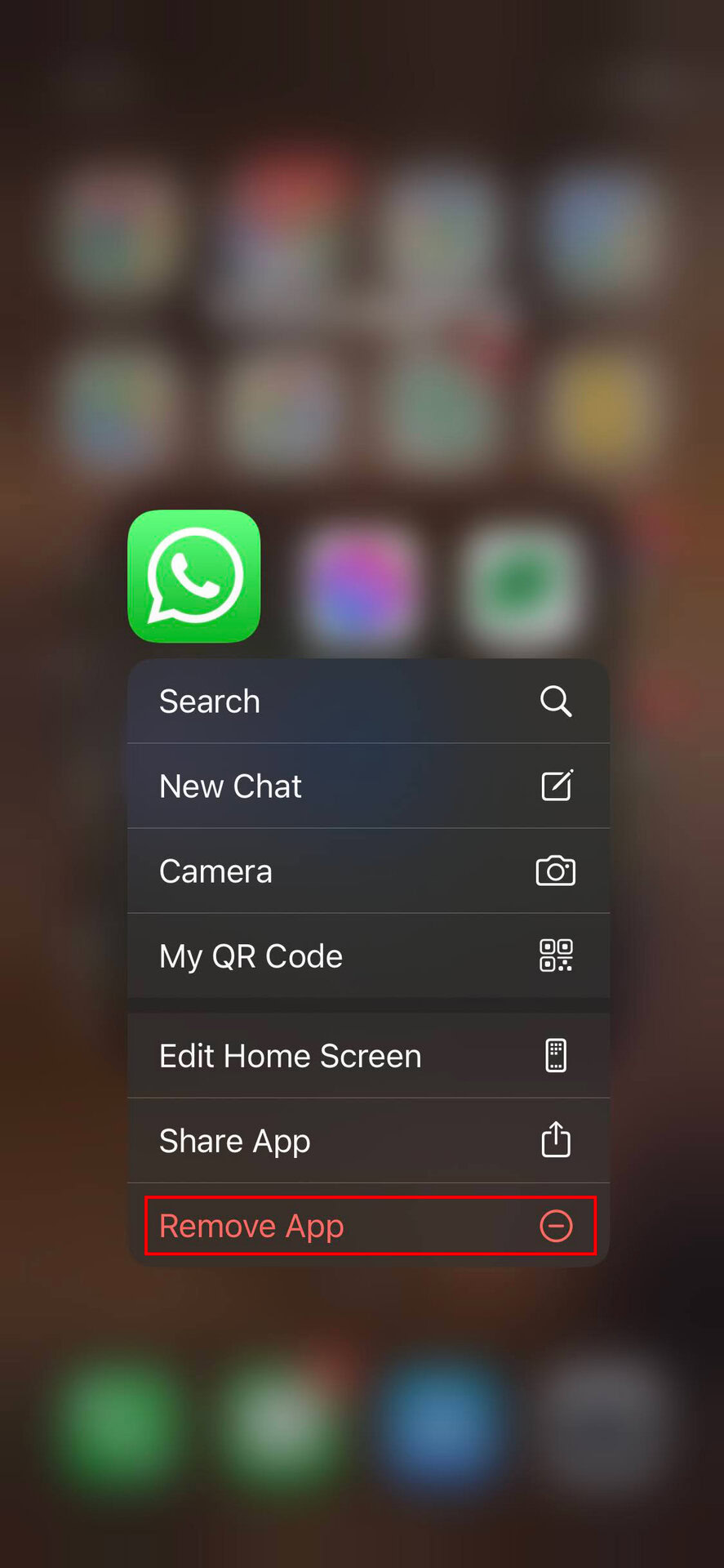This screenshot has height=1568, width=724.
Task: Select Search from the WhatsApp quick menu
Action: [x=367, y=702]
